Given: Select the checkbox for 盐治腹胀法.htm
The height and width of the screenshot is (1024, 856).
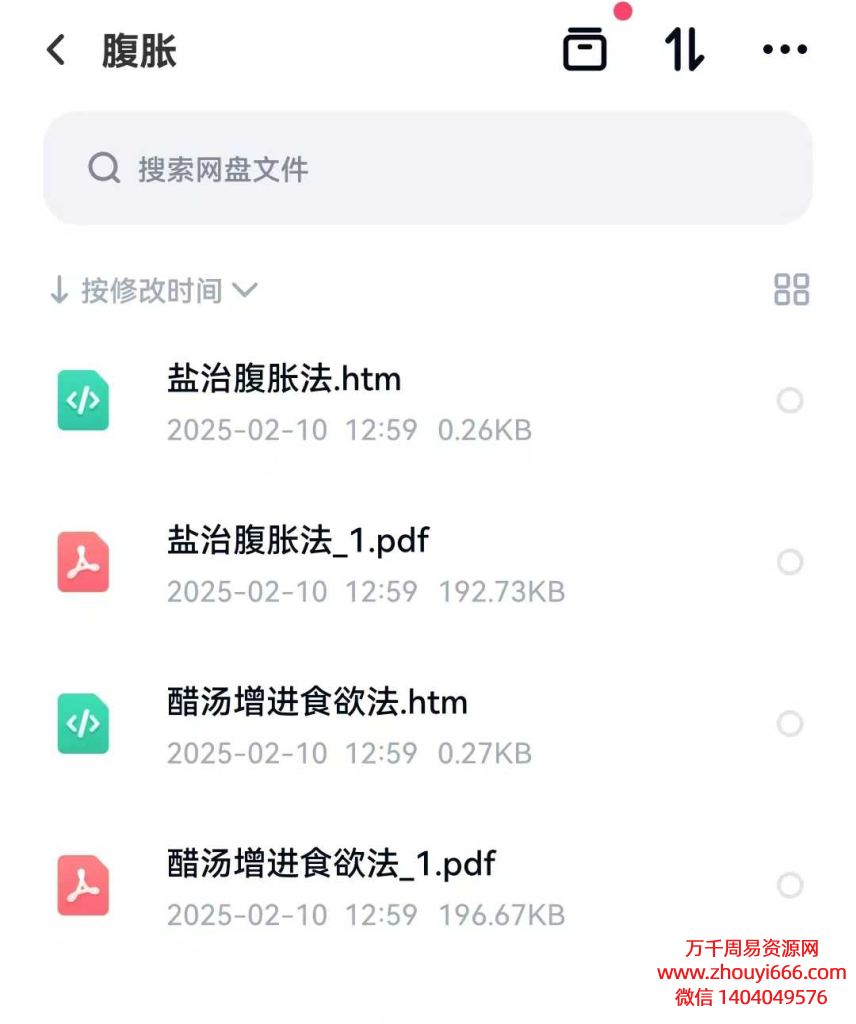Looking at the screenshot, I should (x=790, y=401).
